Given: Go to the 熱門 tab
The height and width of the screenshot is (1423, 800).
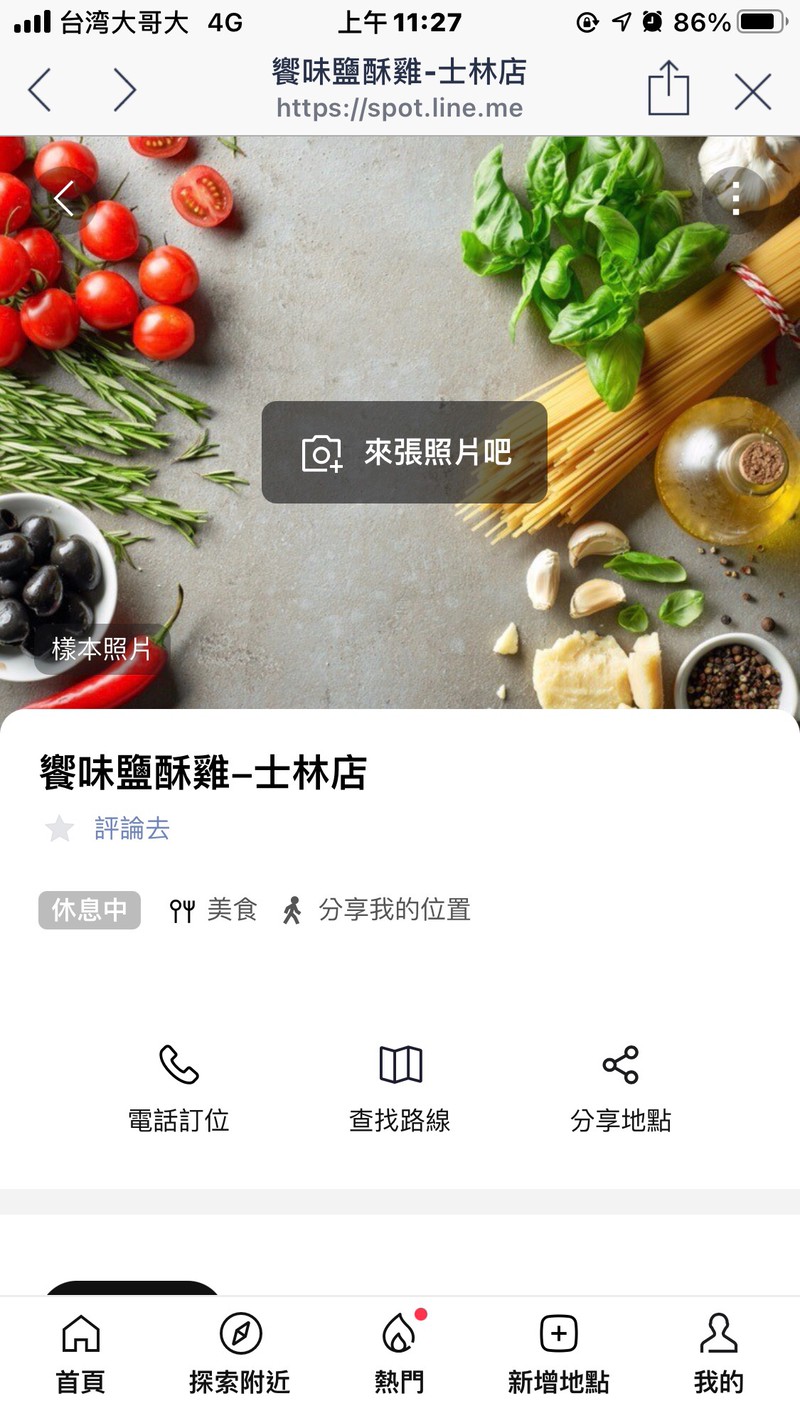Looking at the screenshot, I should coord(400,1355).
